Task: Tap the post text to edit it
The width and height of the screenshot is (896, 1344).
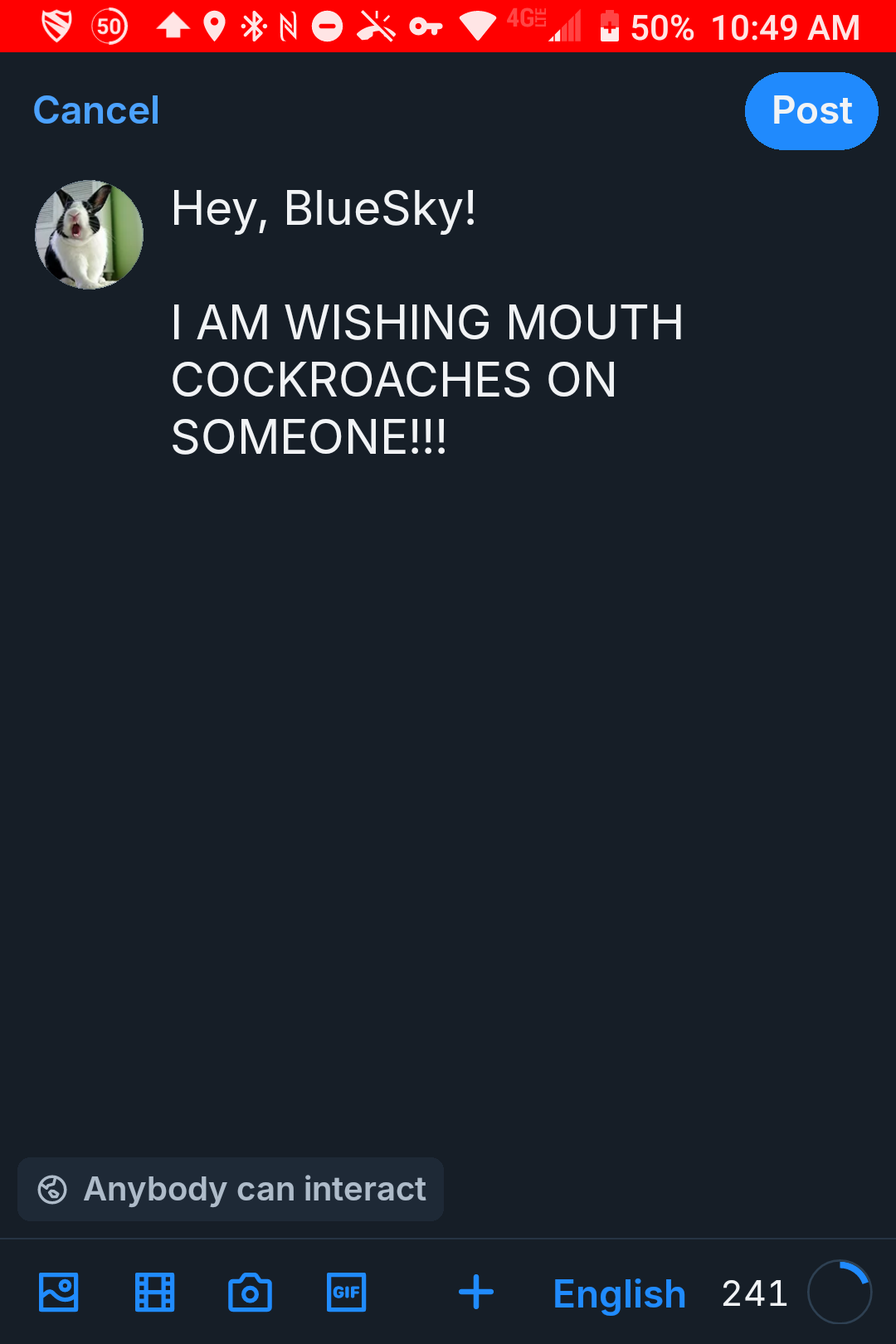Action: pos(427,322)
